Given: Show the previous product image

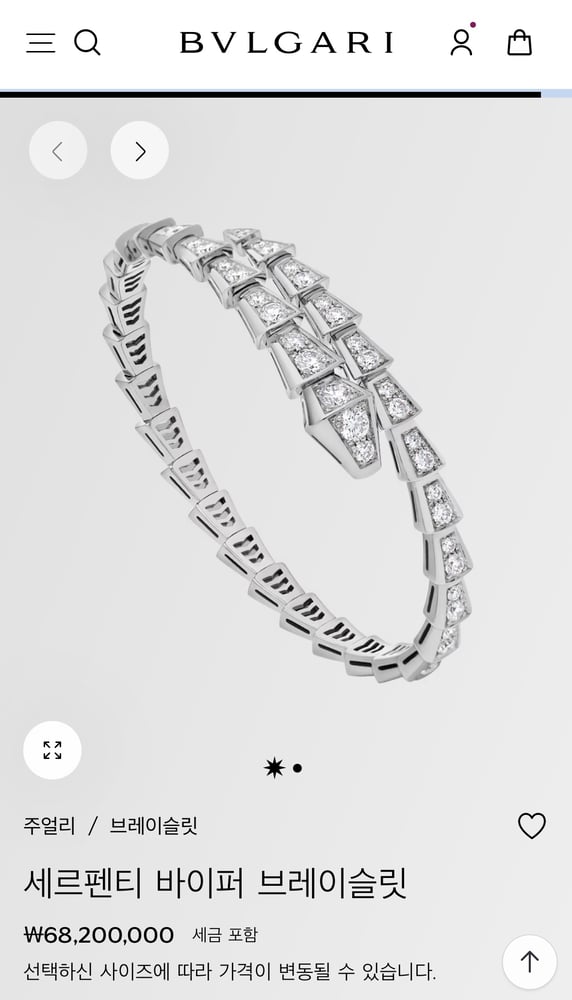Looking at the screenshot, I should 58,151.
